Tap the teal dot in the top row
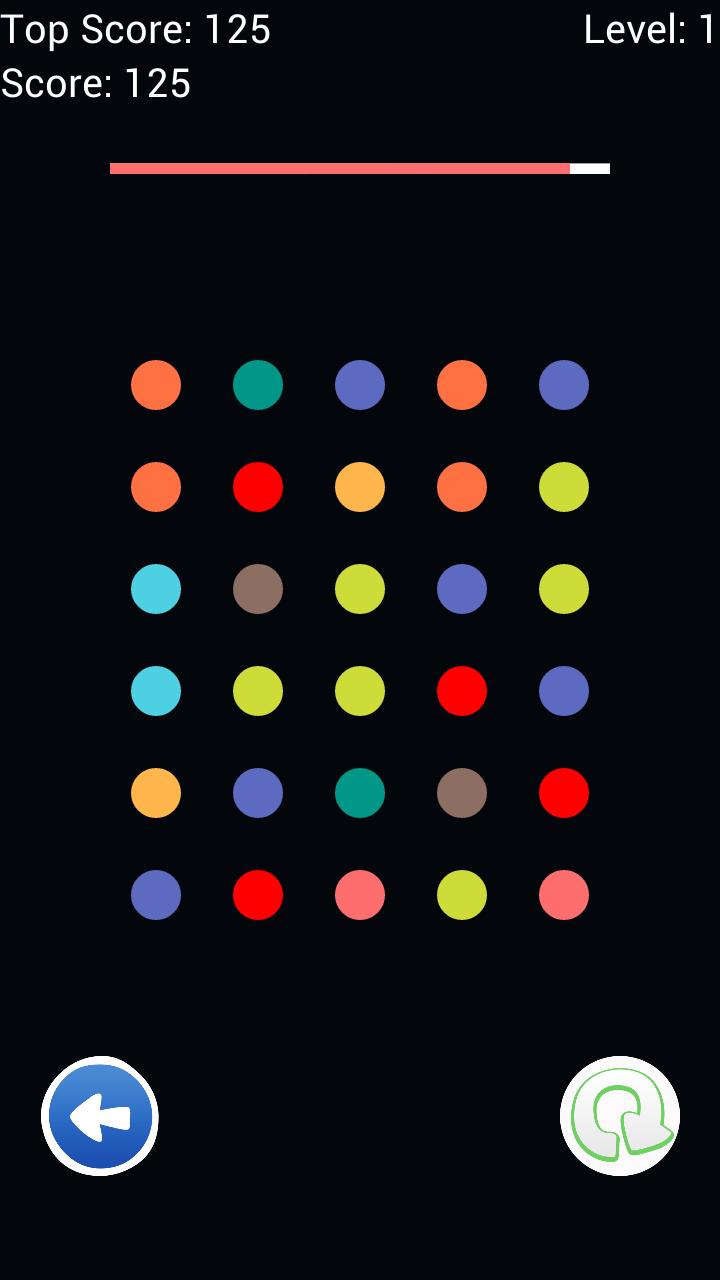This screenshot has width=720, height=1280. [x=258, y=385]
